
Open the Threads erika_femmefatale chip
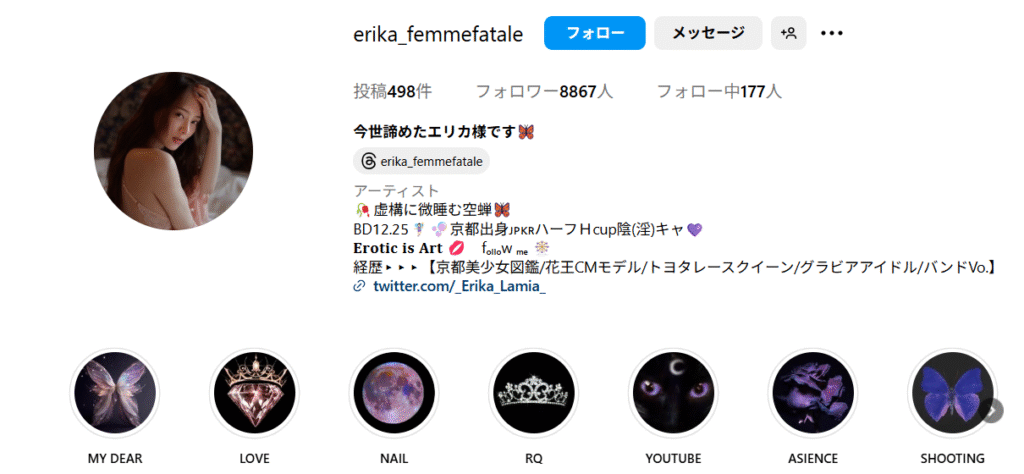(421, 161)
